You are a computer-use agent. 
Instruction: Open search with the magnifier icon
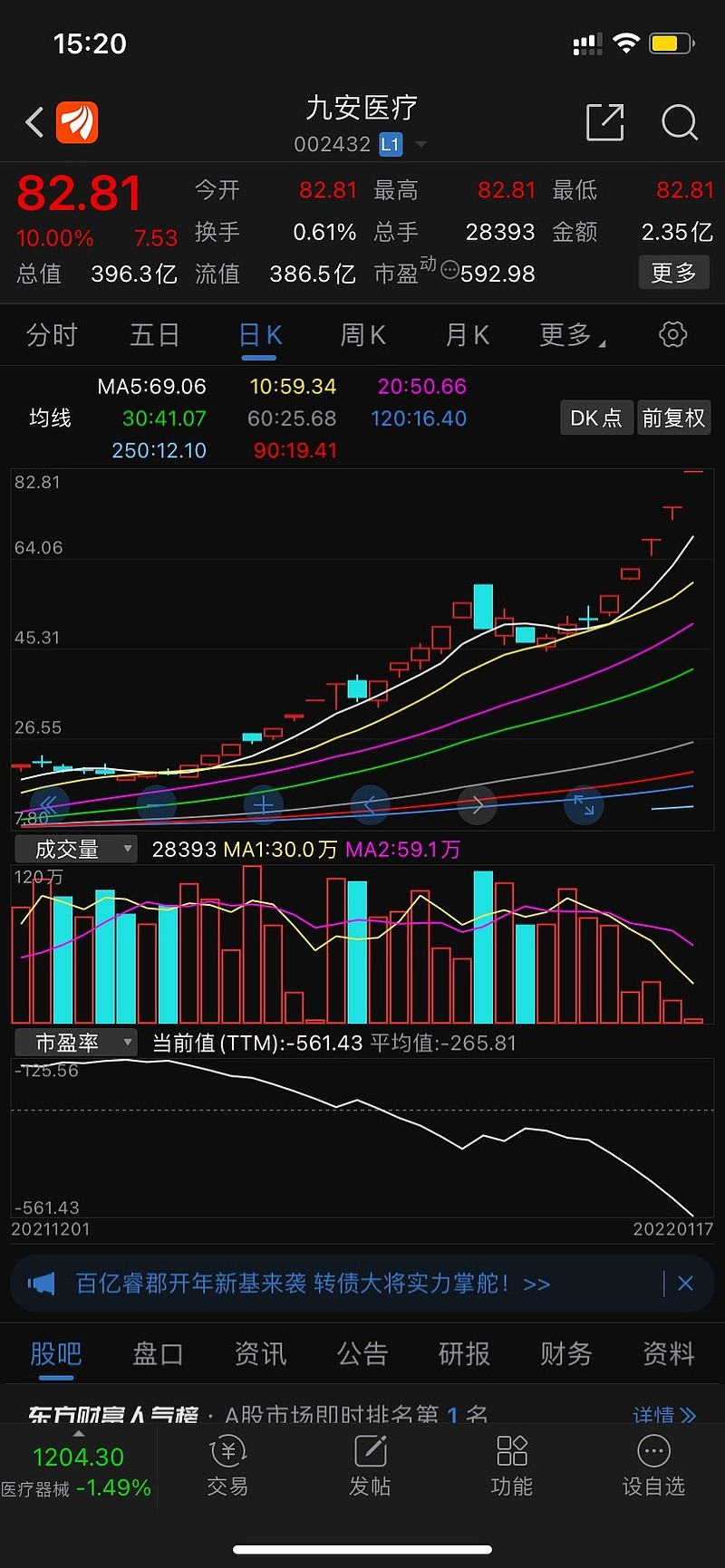679,123
